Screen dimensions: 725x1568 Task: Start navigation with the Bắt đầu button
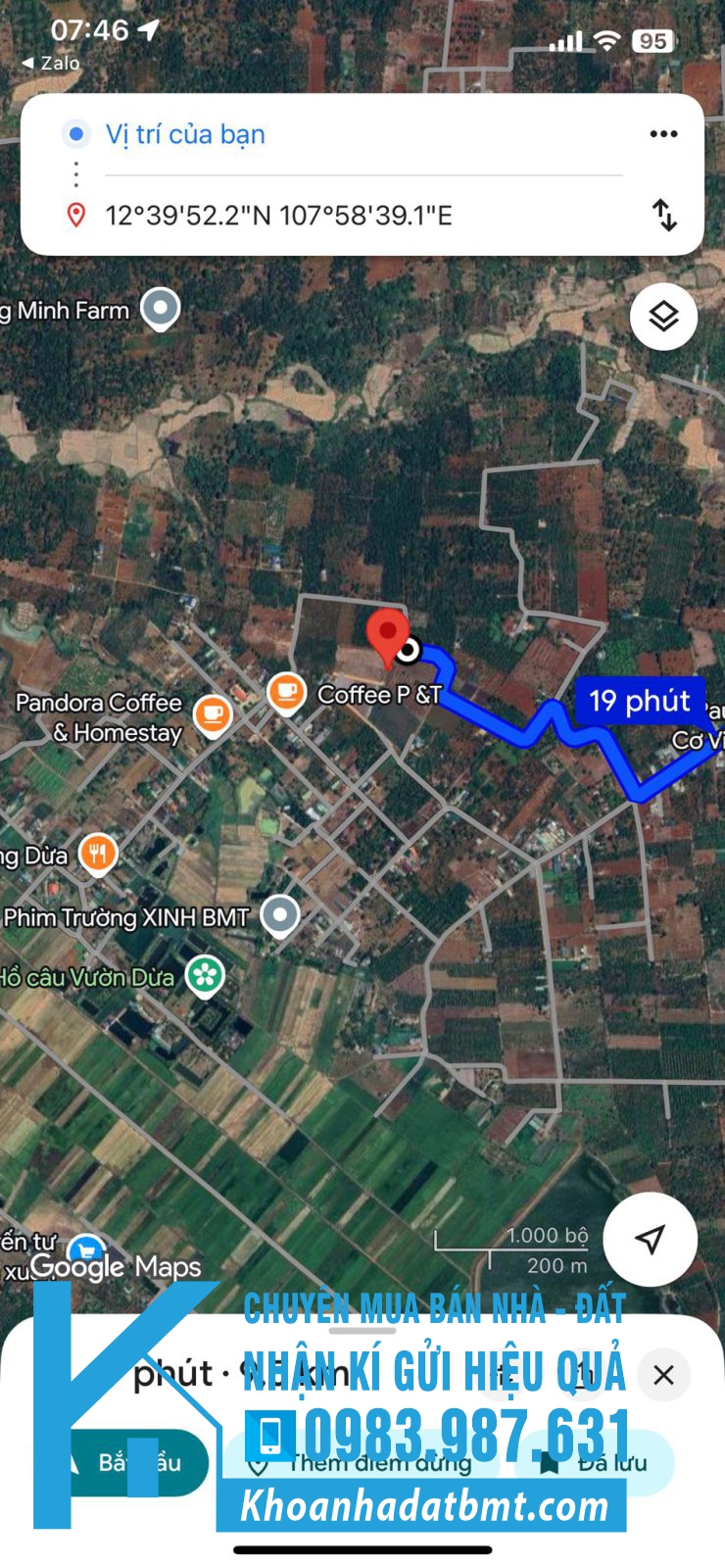137,1462
